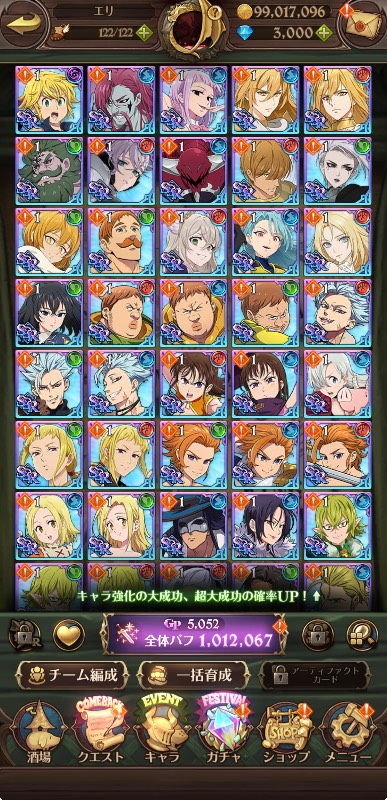Open the メニュー menu tab
The height and width of the screenshot is (800, 387).
[348, 733]
